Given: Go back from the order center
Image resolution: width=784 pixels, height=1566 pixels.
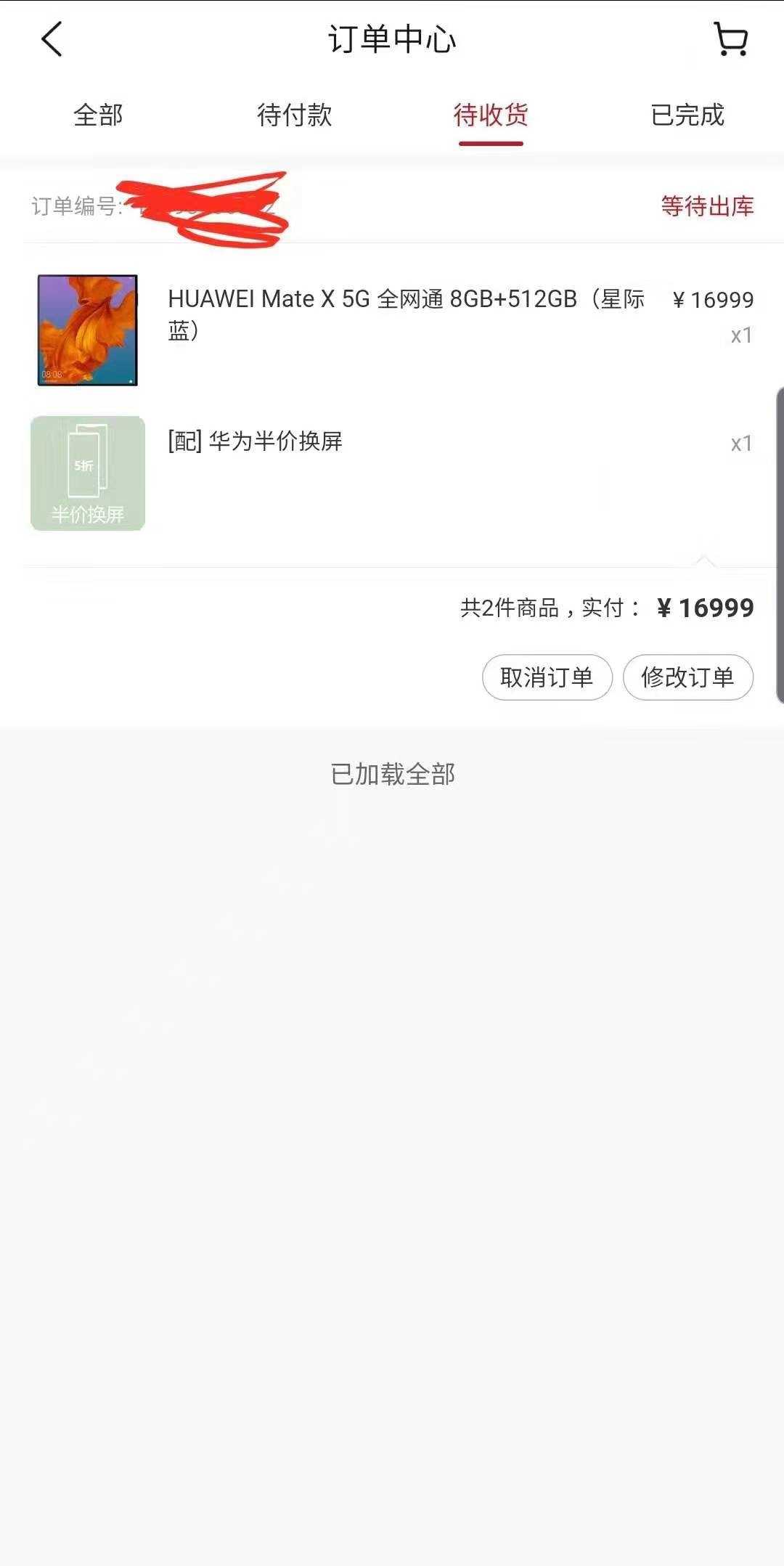Looking at the screenshot, I should click(52, 38).
